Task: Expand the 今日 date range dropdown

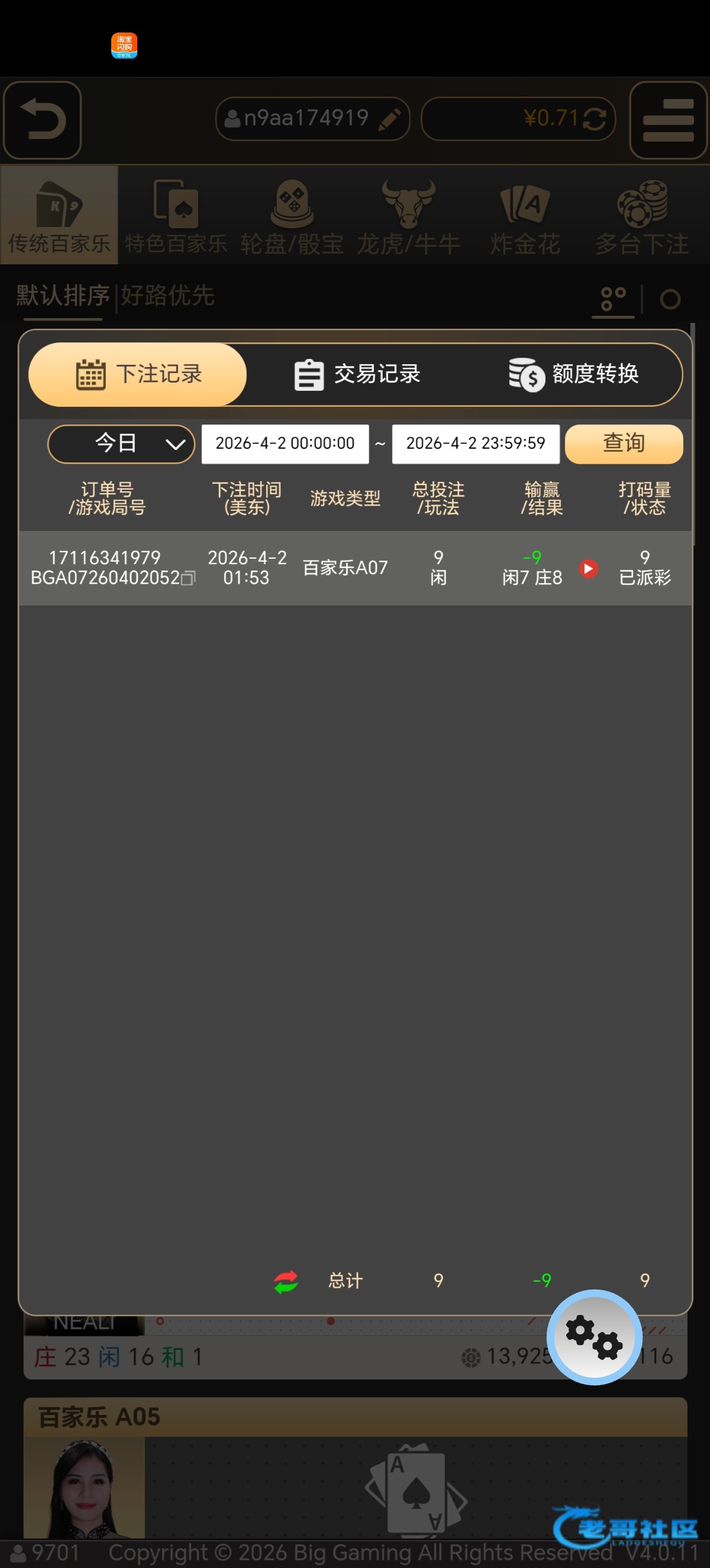Action: 121,444
